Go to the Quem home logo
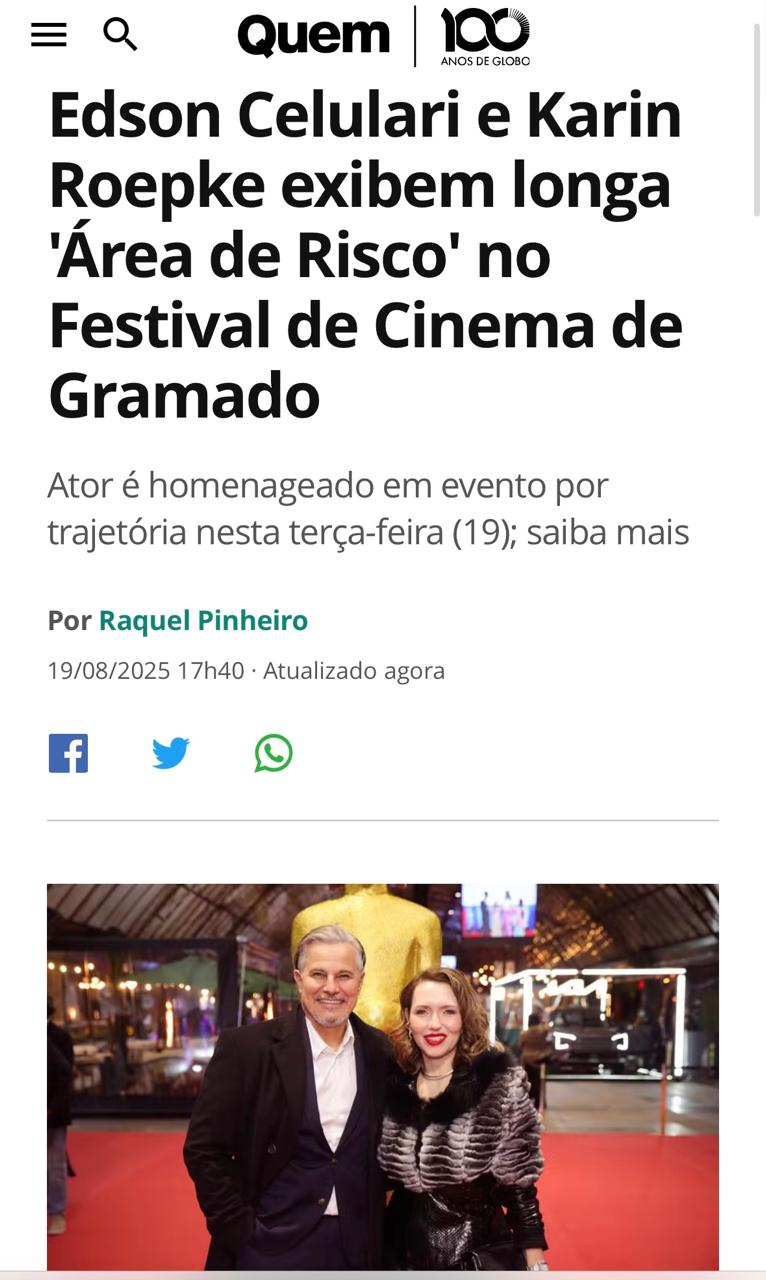The width and height of the screenshot is (766, 1280). coord(313,36)
